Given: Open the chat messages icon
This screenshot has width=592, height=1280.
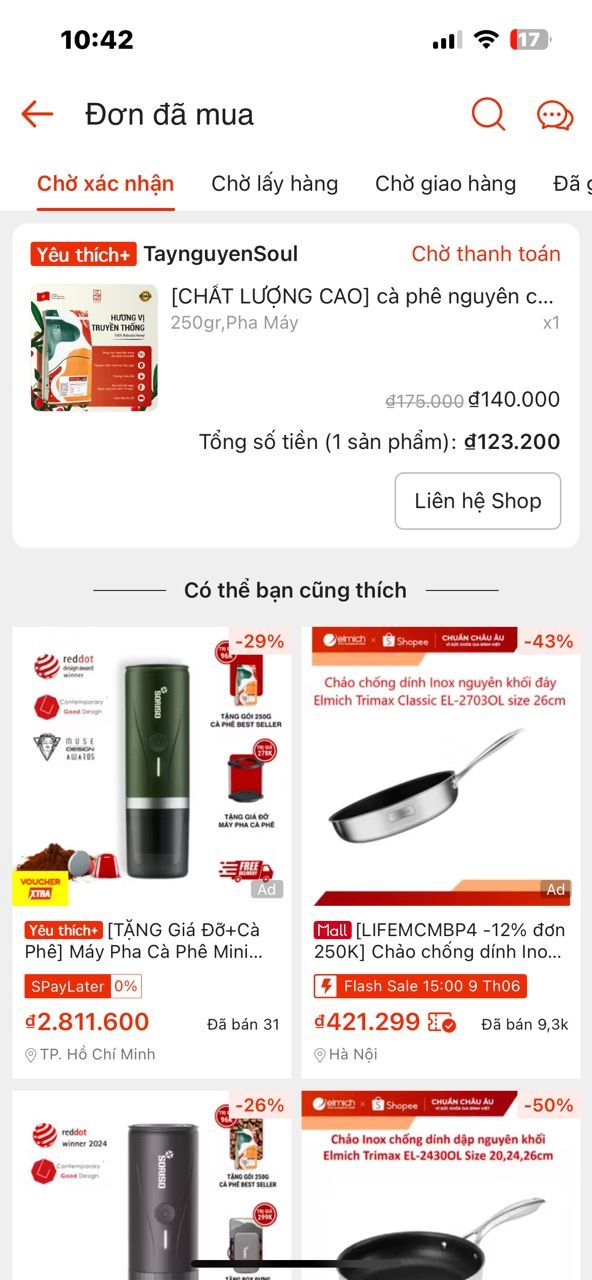Looking at the screenshot, I should click(555, 115).
